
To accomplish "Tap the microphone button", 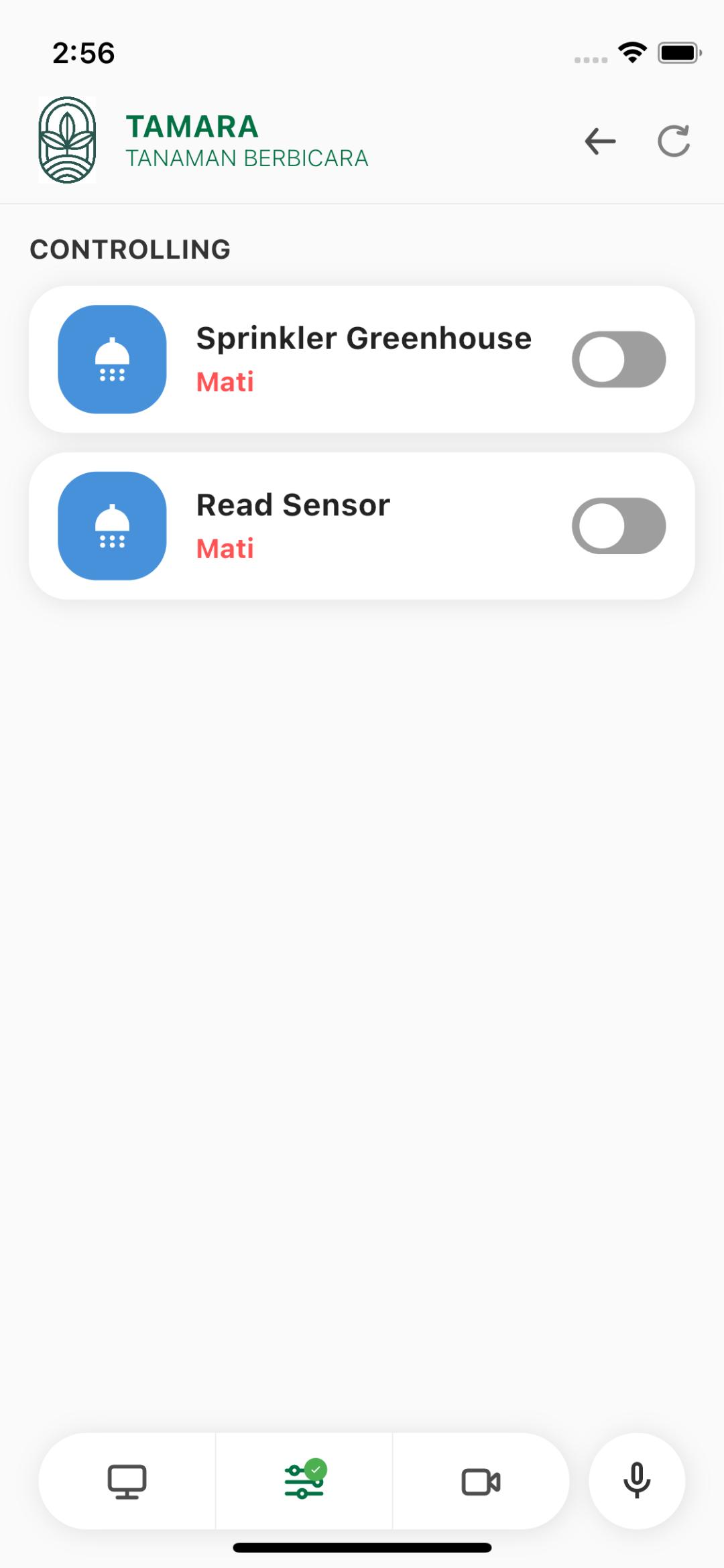I will click(x=637, y=1481).
